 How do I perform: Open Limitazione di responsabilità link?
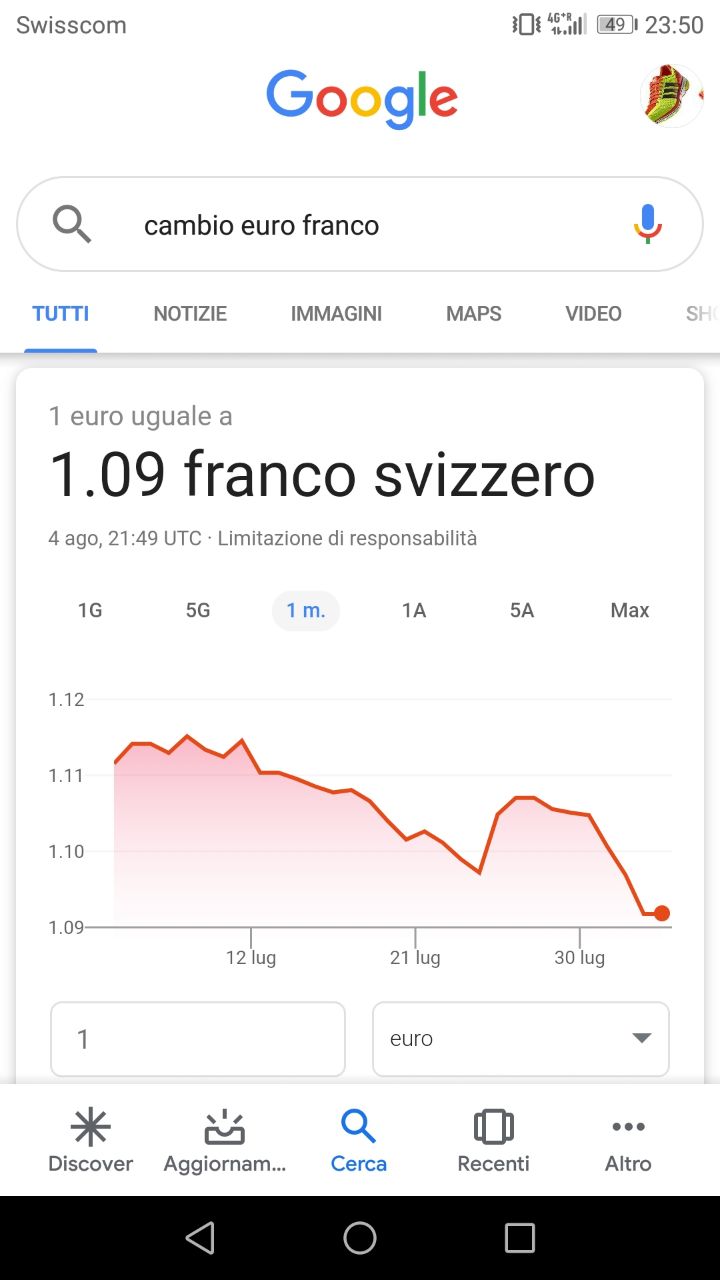click(347, 538)
